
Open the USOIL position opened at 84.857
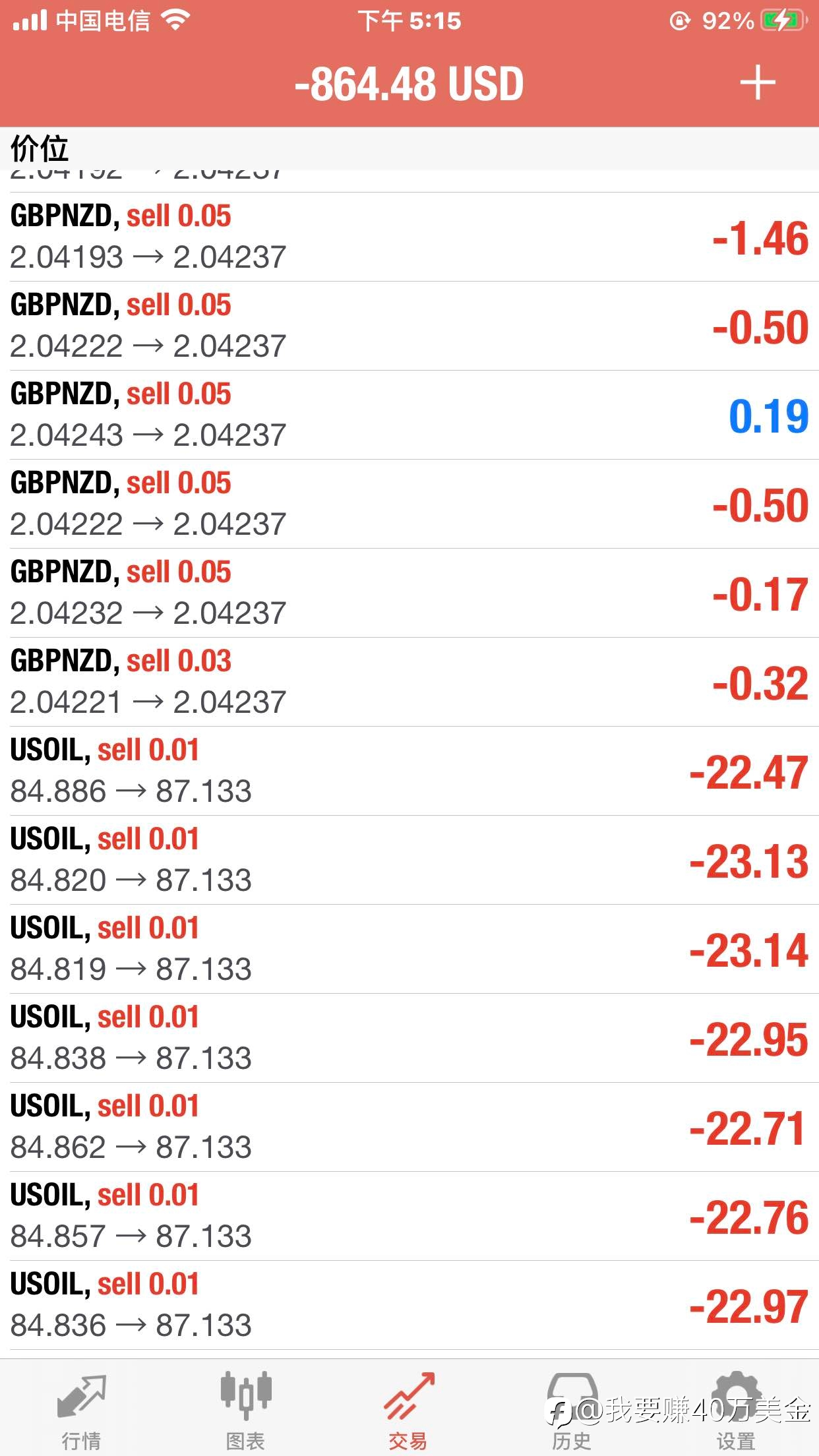409,1217
